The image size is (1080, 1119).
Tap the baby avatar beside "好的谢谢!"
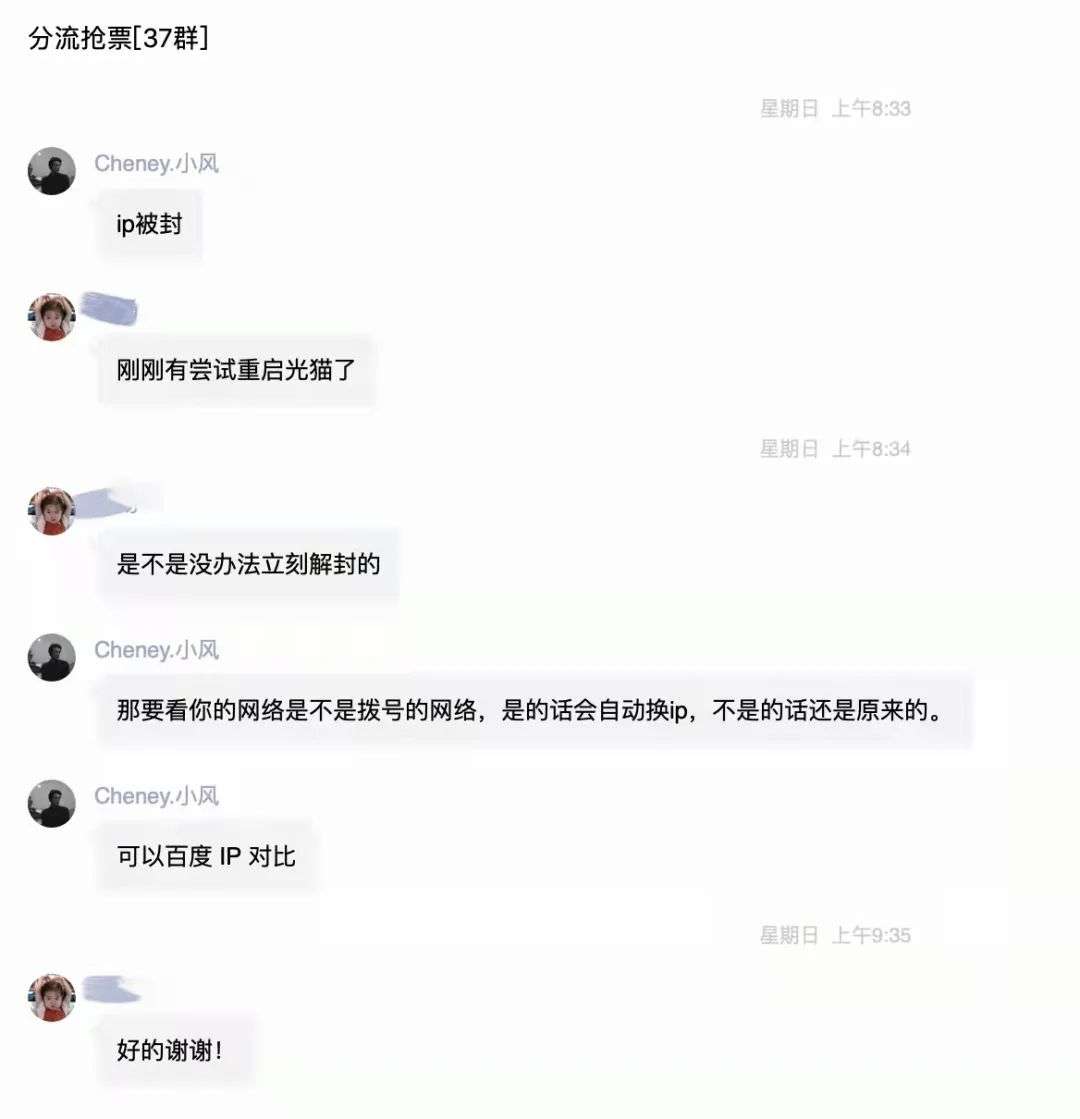pyautogui.click(x=51, y=997)
